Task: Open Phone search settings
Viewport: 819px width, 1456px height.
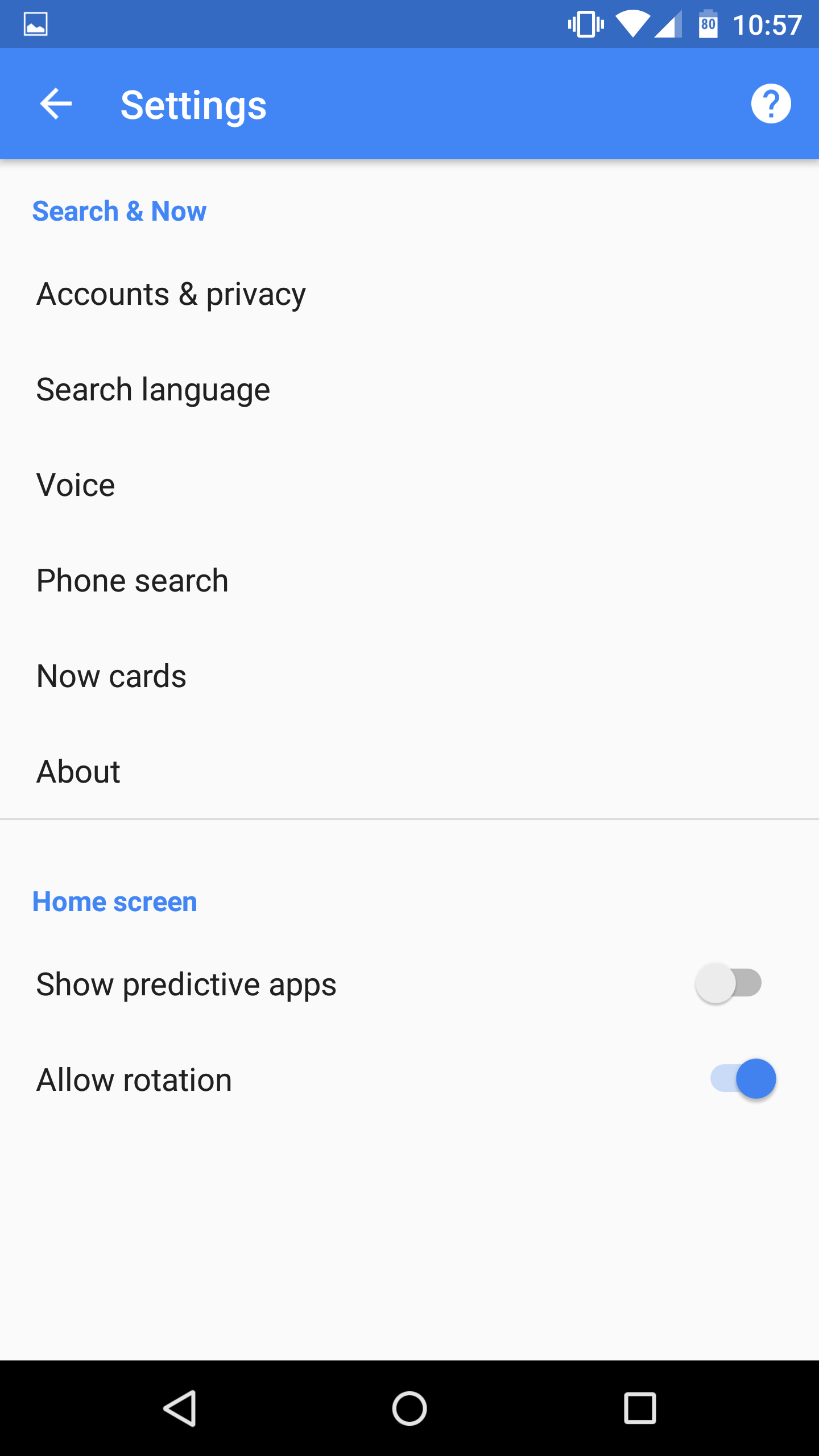Action: click(409, 581)
